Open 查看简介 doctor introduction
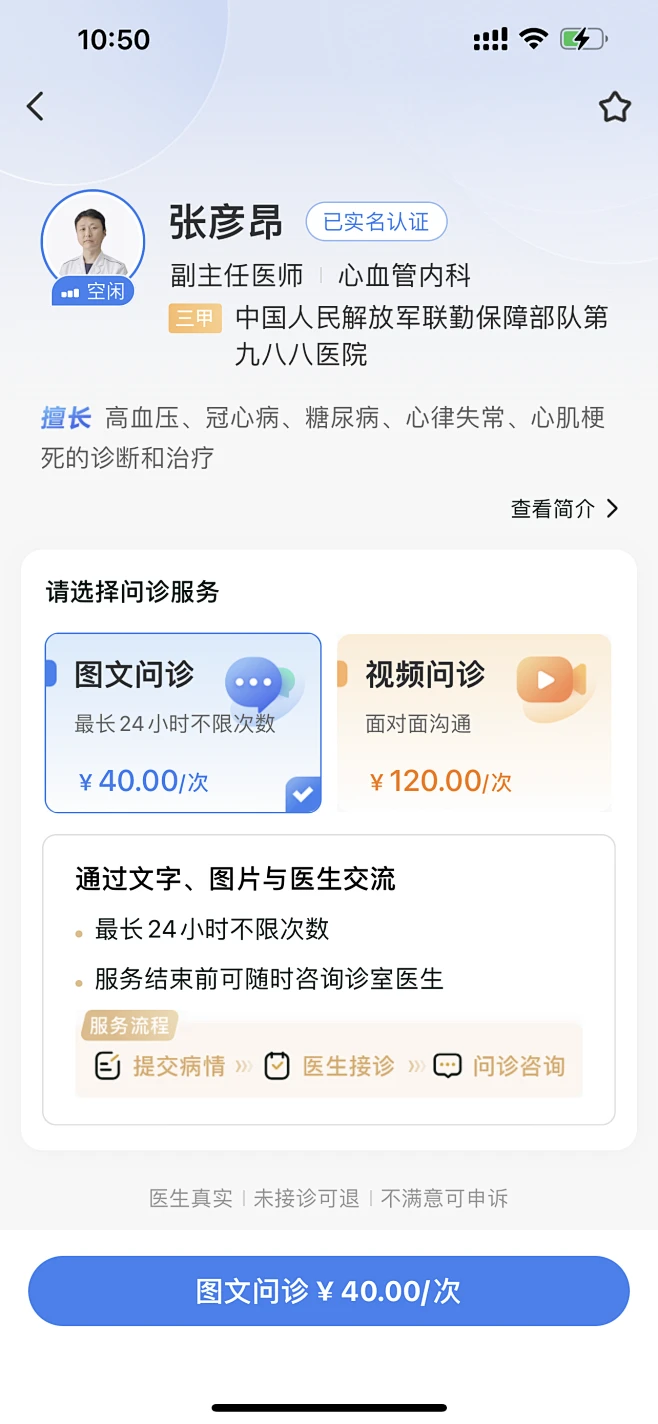 click(x=564, y=509)
